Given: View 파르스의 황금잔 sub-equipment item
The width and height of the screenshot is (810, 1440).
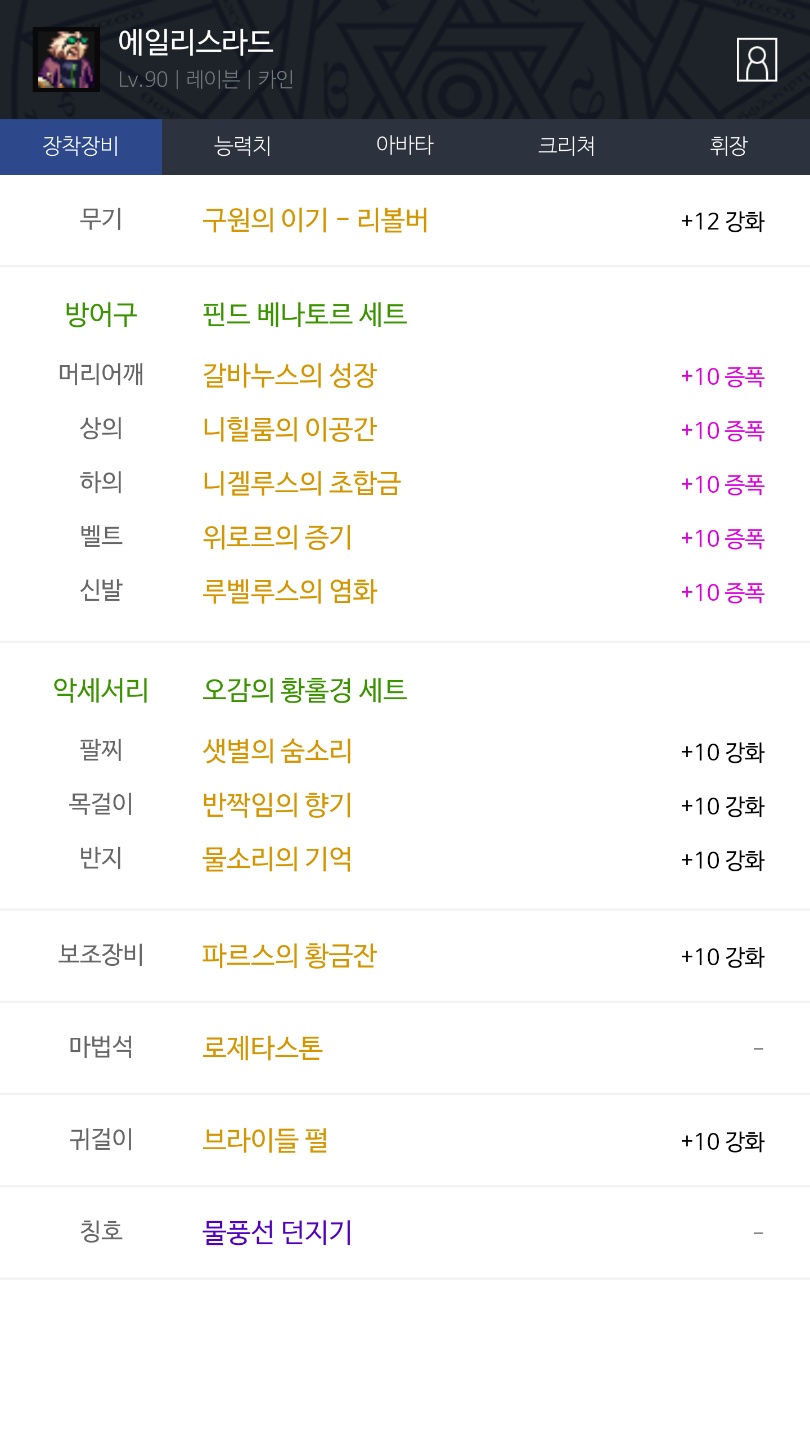Looking at the screenshot, I should click(x=289, y=956).
